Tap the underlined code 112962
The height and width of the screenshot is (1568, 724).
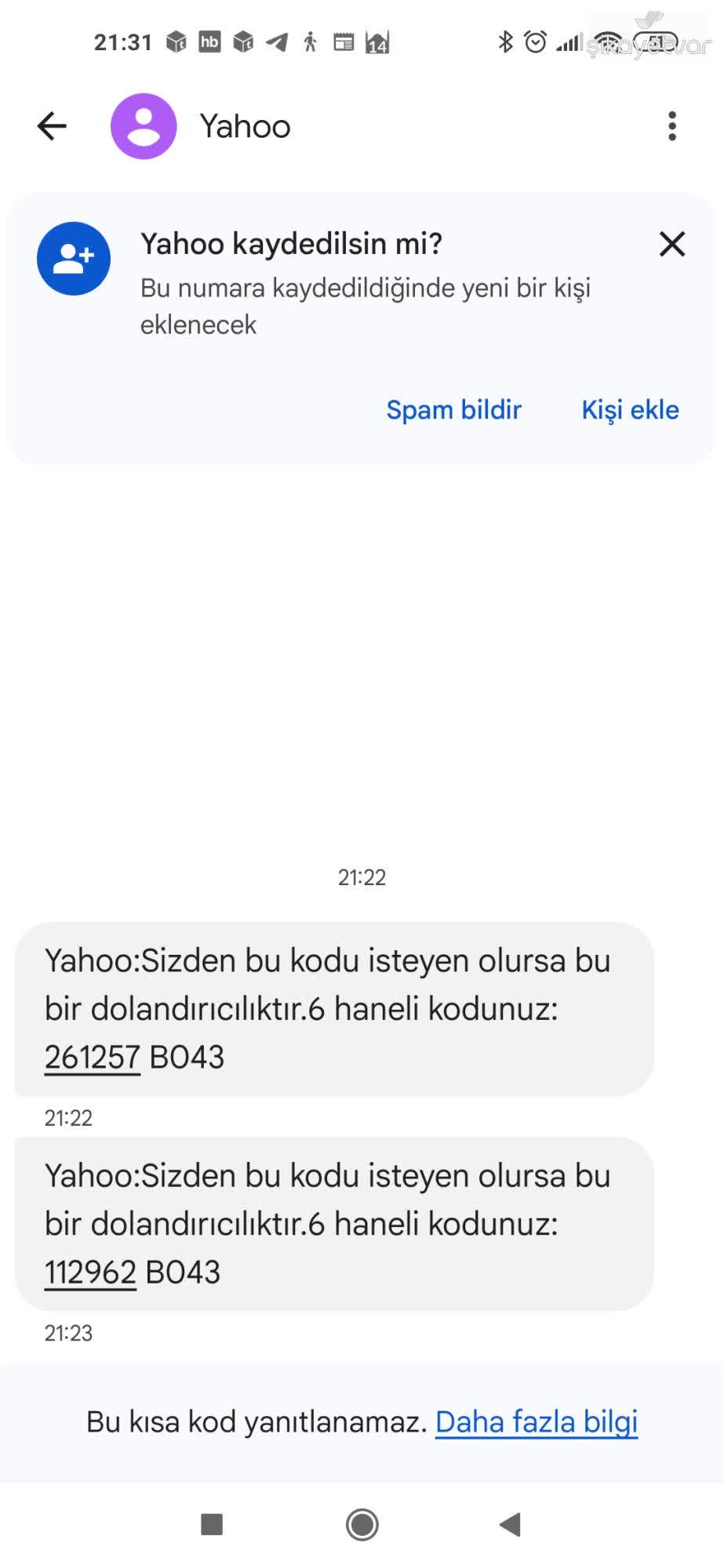89,1272
